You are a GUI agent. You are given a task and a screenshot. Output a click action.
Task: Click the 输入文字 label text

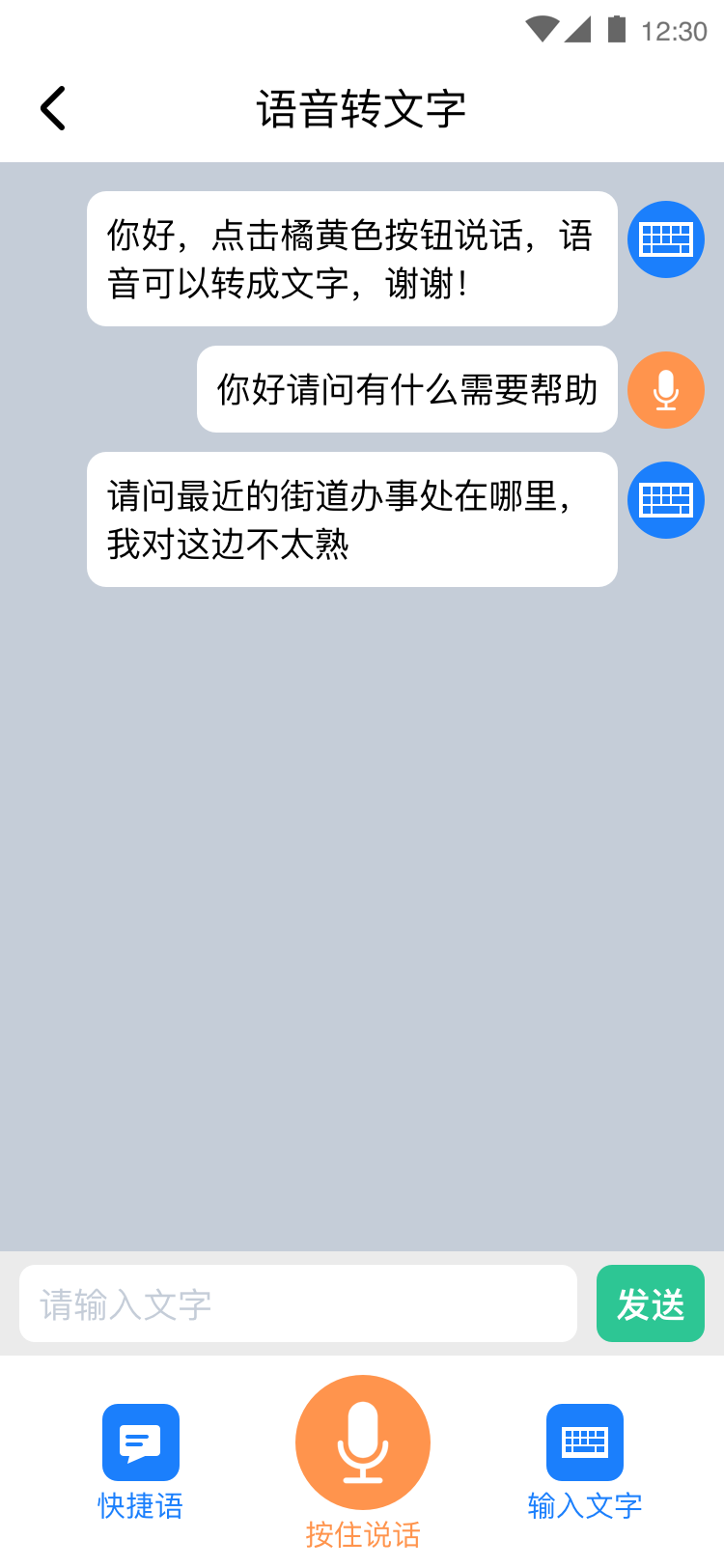tap(585, 1504)
